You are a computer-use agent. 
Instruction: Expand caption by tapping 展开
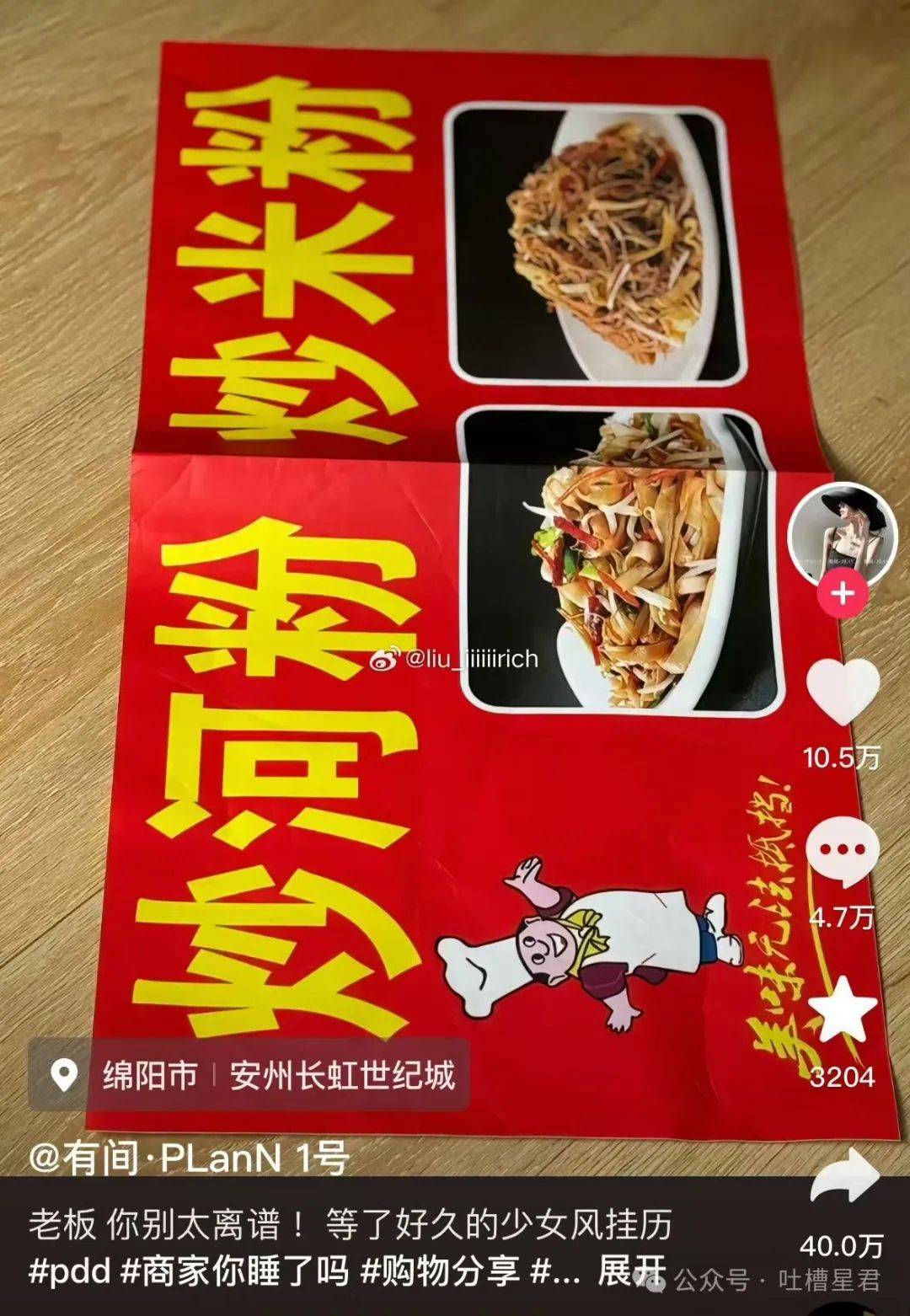631,1270
